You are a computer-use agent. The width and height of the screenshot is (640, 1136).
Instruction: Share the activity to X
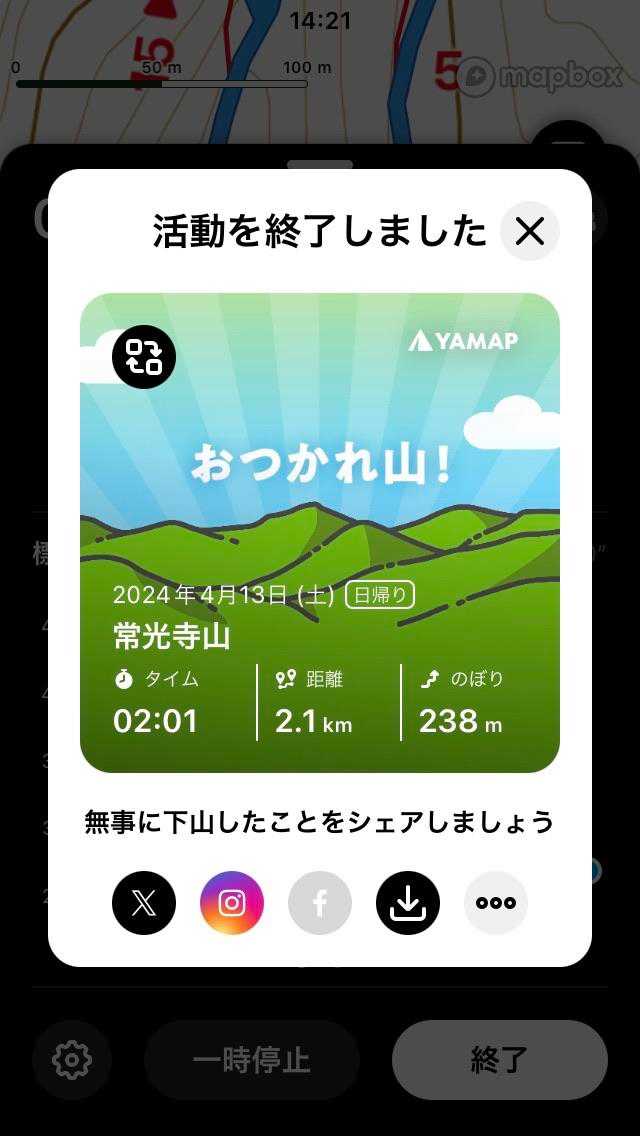tap(144, 903)
